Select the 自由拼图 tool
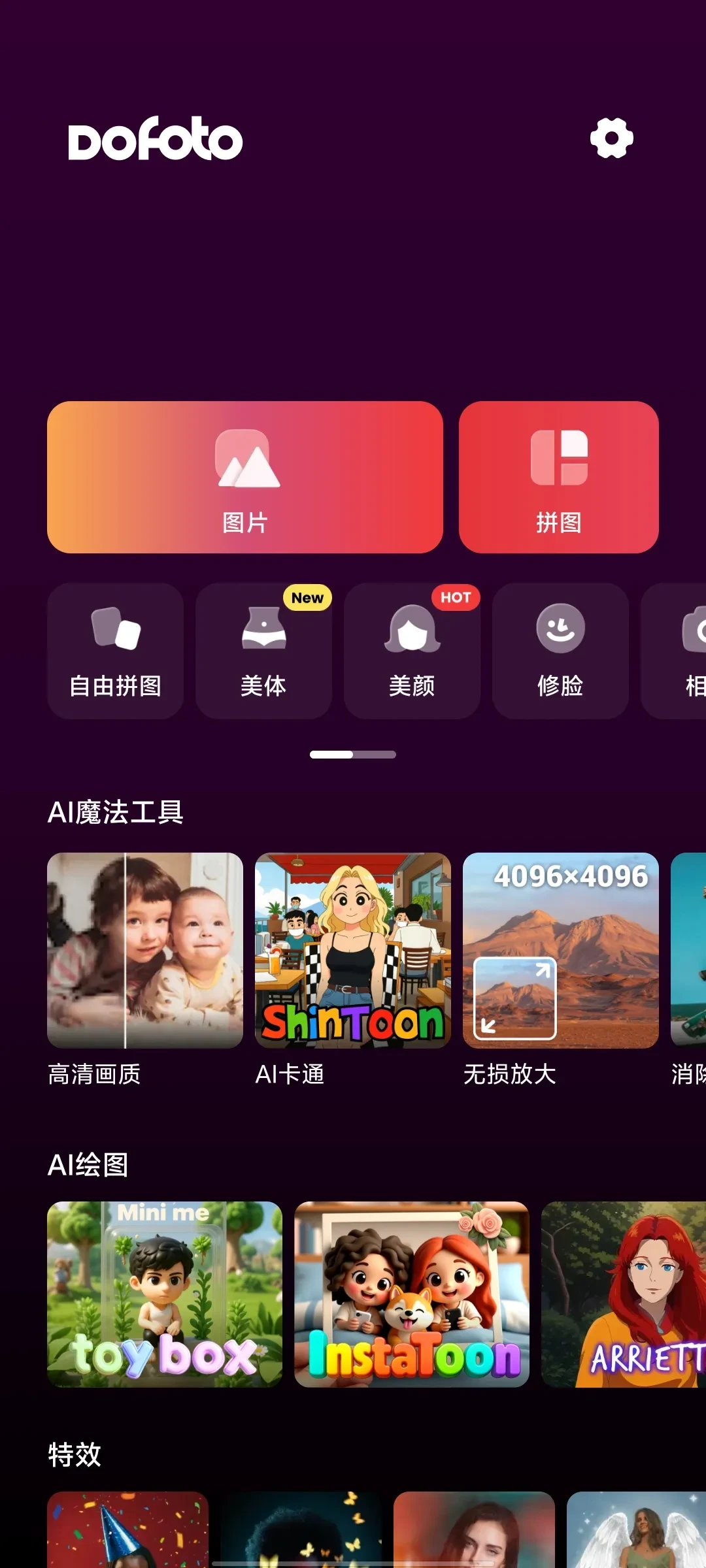The height and width of the screenshot is (1568, 706). [x=115, y=651]
